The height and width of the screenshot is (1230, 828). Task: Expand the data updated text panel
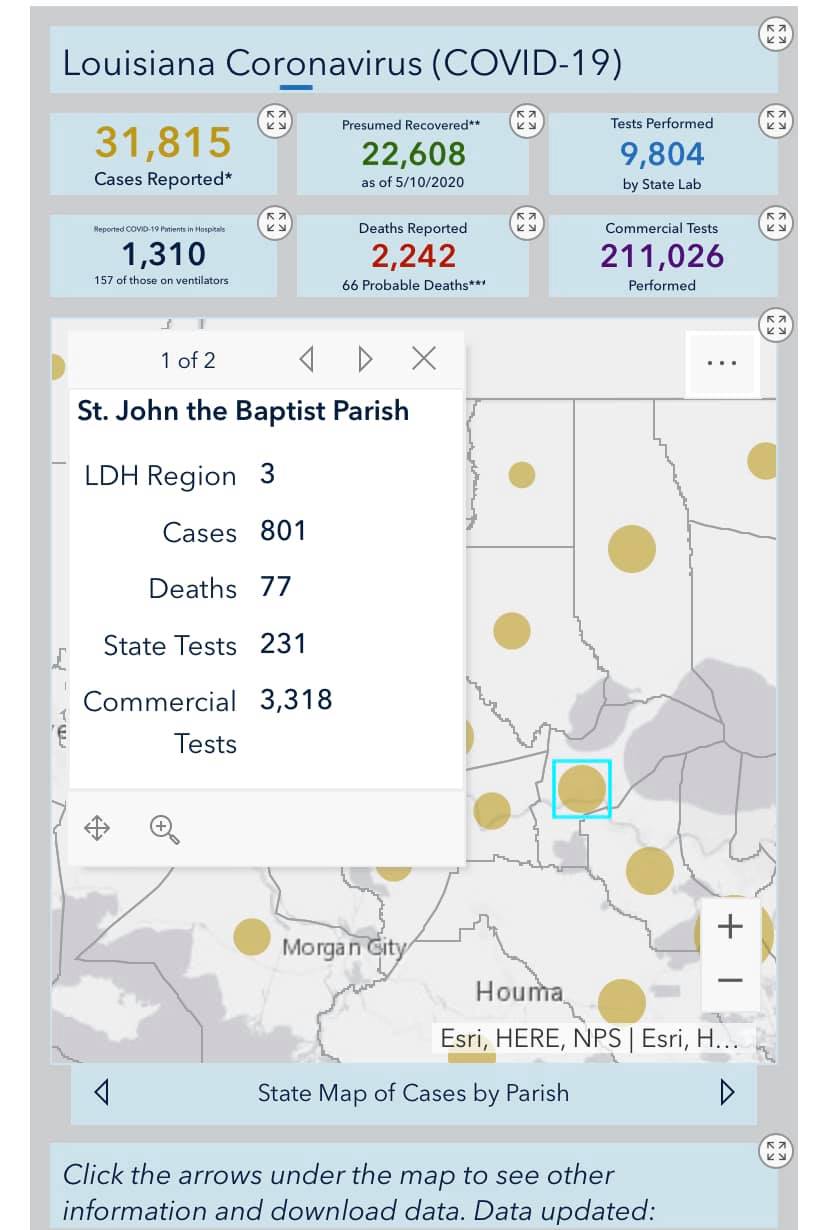[775, 1150]
